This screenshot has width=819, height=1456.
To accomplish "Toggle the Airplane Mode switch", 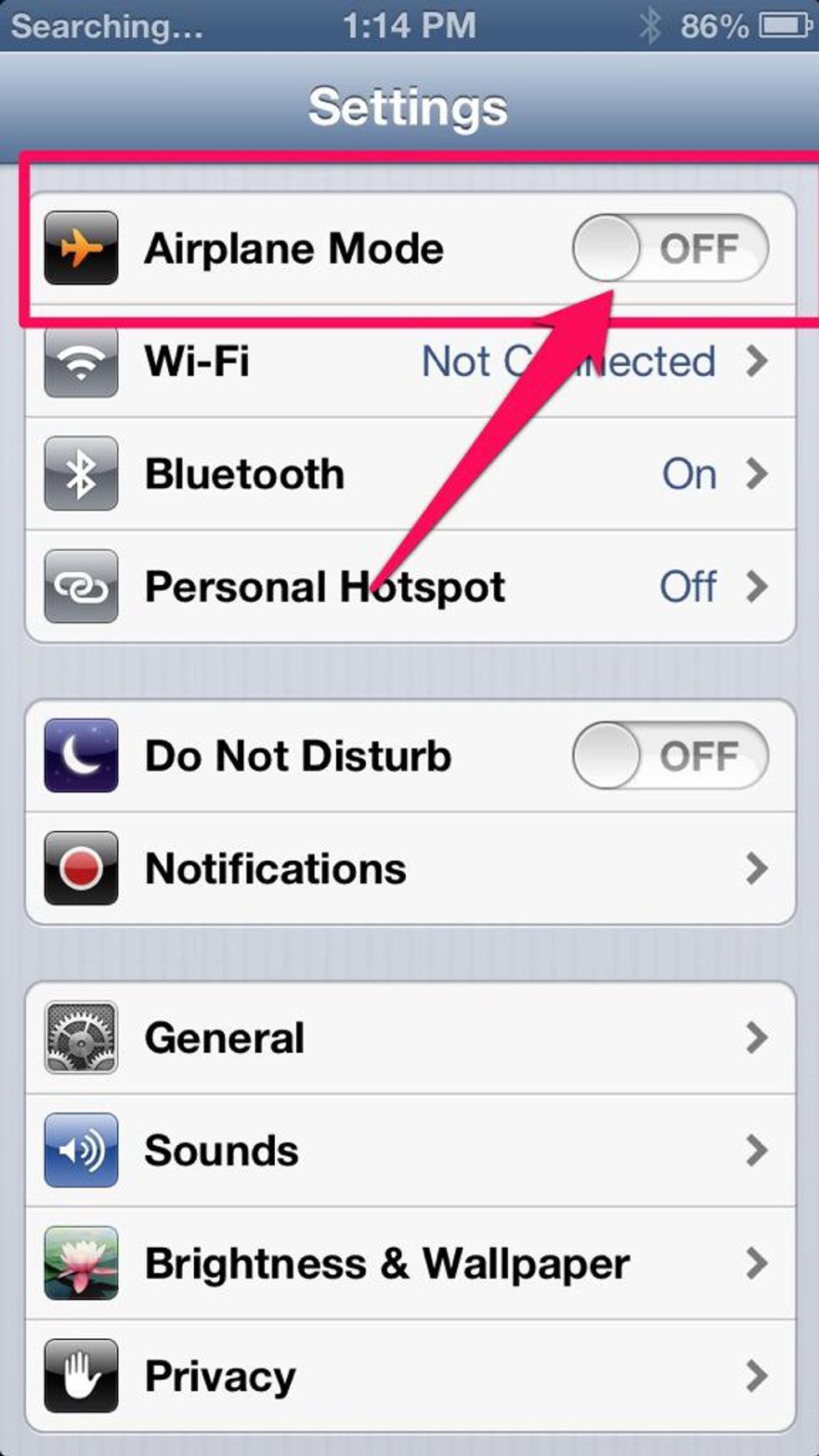I will (x=669, y=249).
